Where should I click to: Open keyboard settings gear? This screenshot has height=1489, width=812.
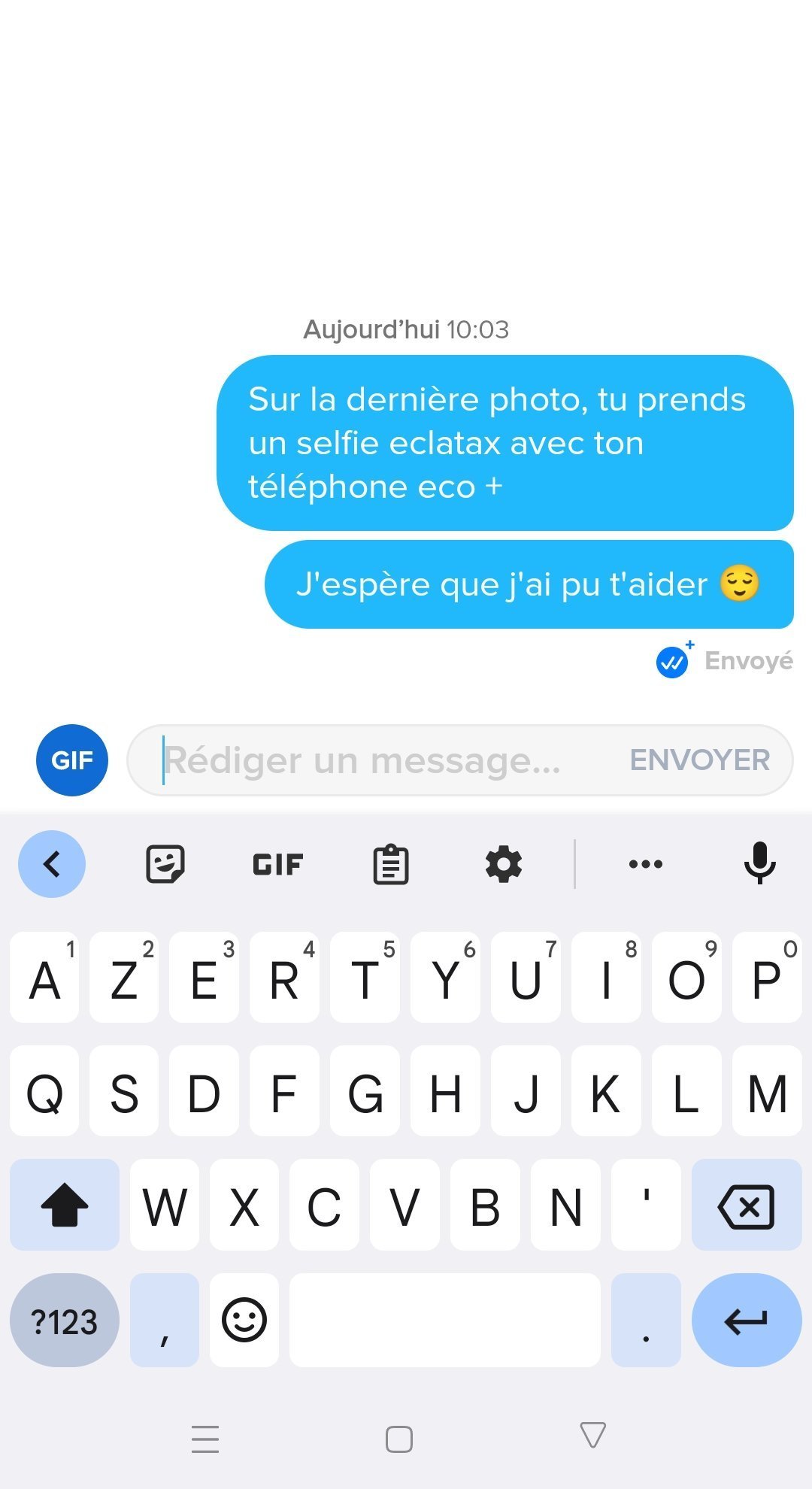[504, 864]
